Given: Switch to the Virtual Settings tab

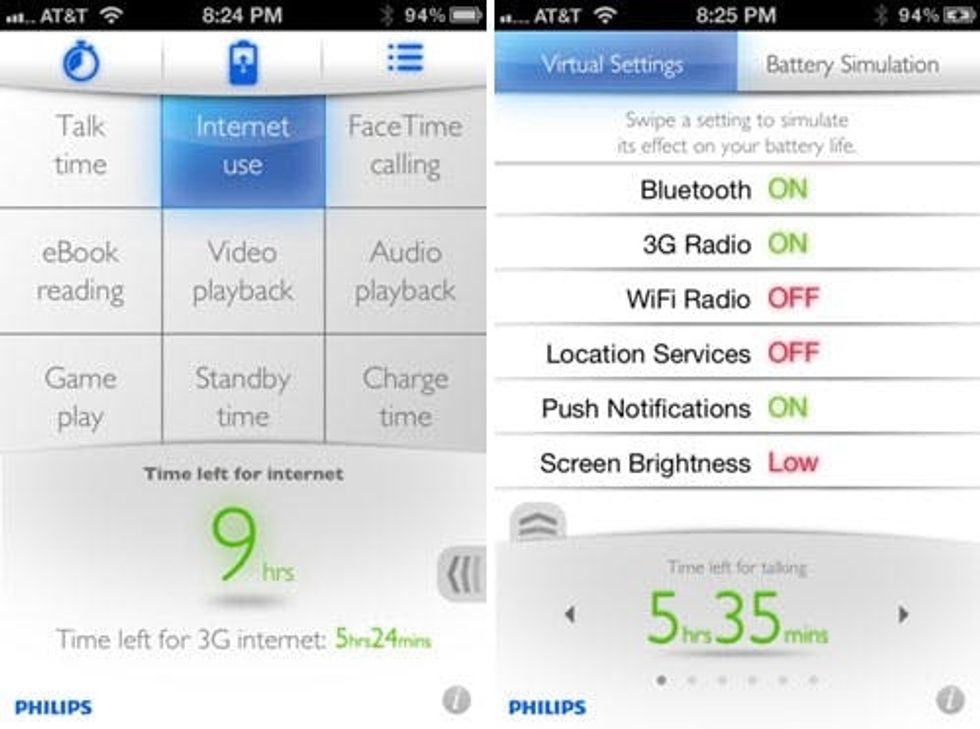Looking at the screenshot, I should [613, 65].
